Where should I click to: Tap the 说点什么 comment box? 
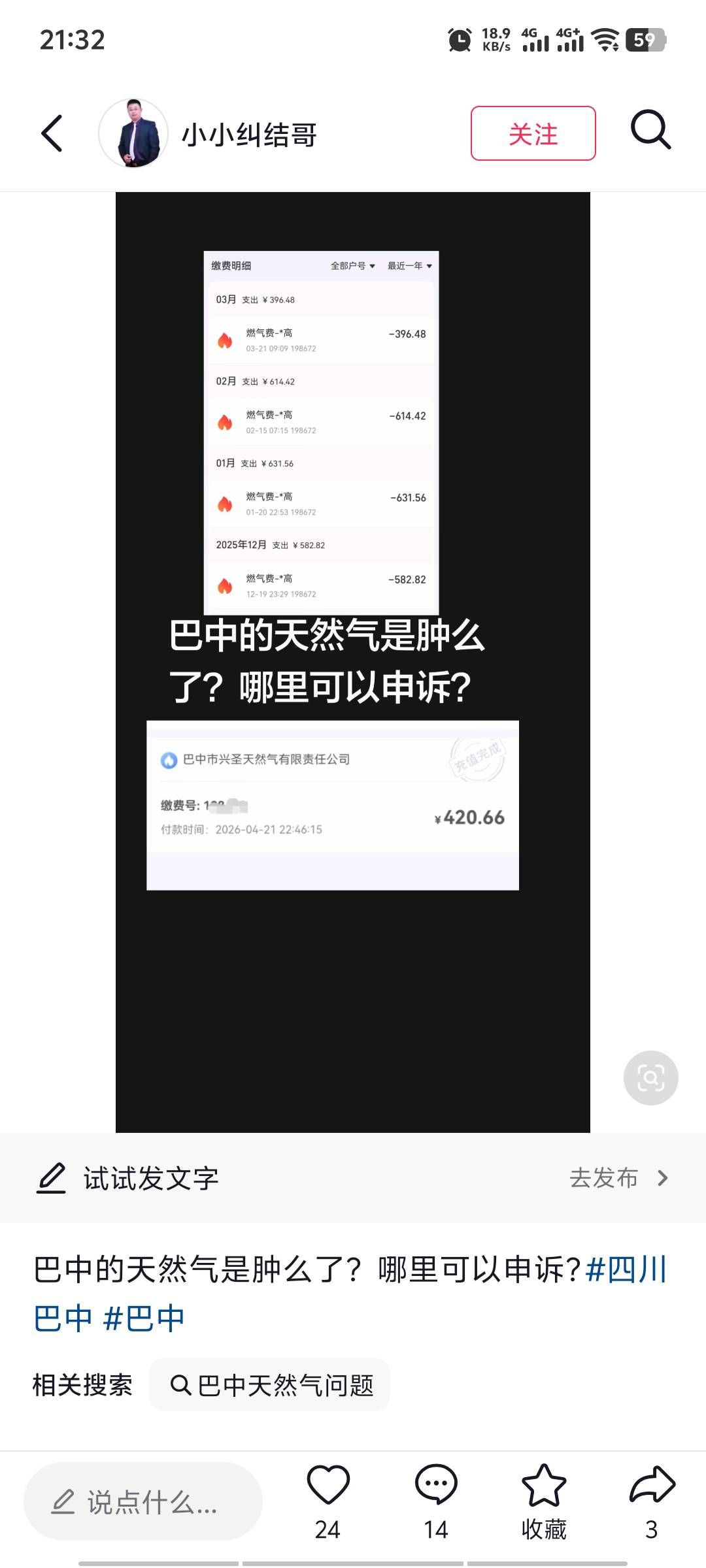143,1501
